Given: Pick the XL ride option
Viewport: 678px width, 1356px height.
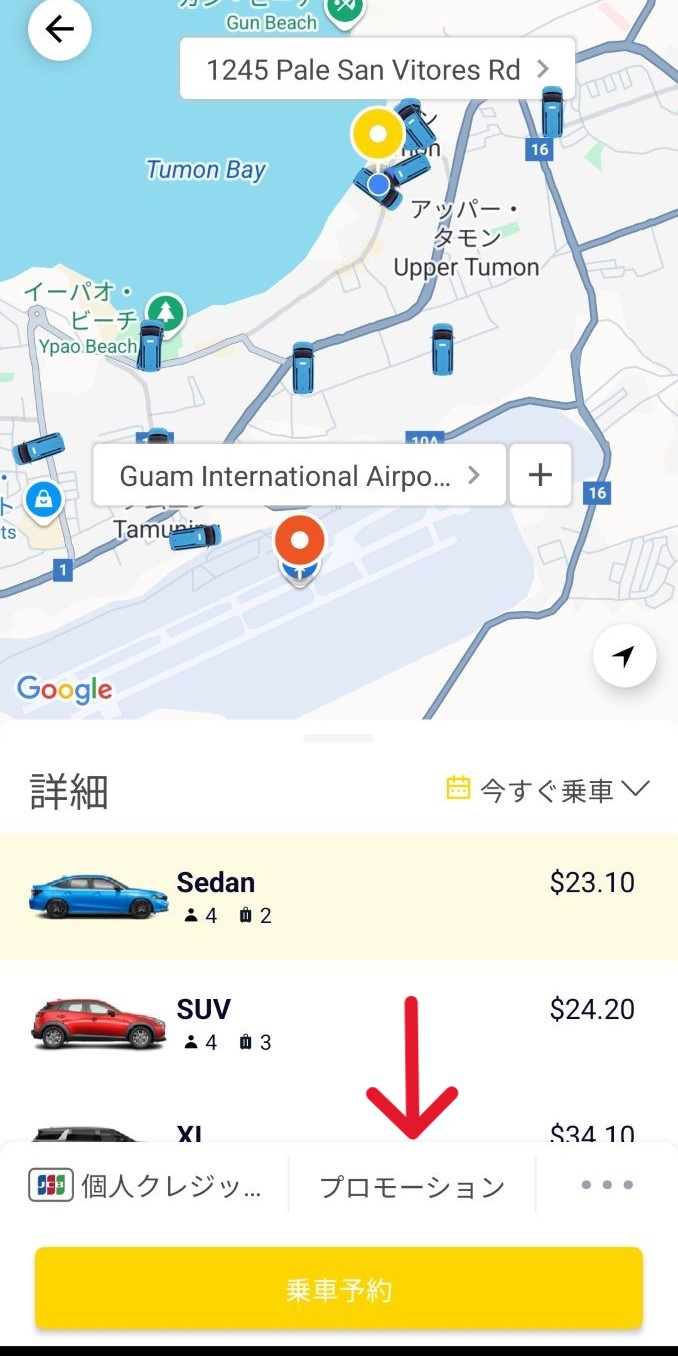Looking at the screenshot, I should (x=339, y=1132).
